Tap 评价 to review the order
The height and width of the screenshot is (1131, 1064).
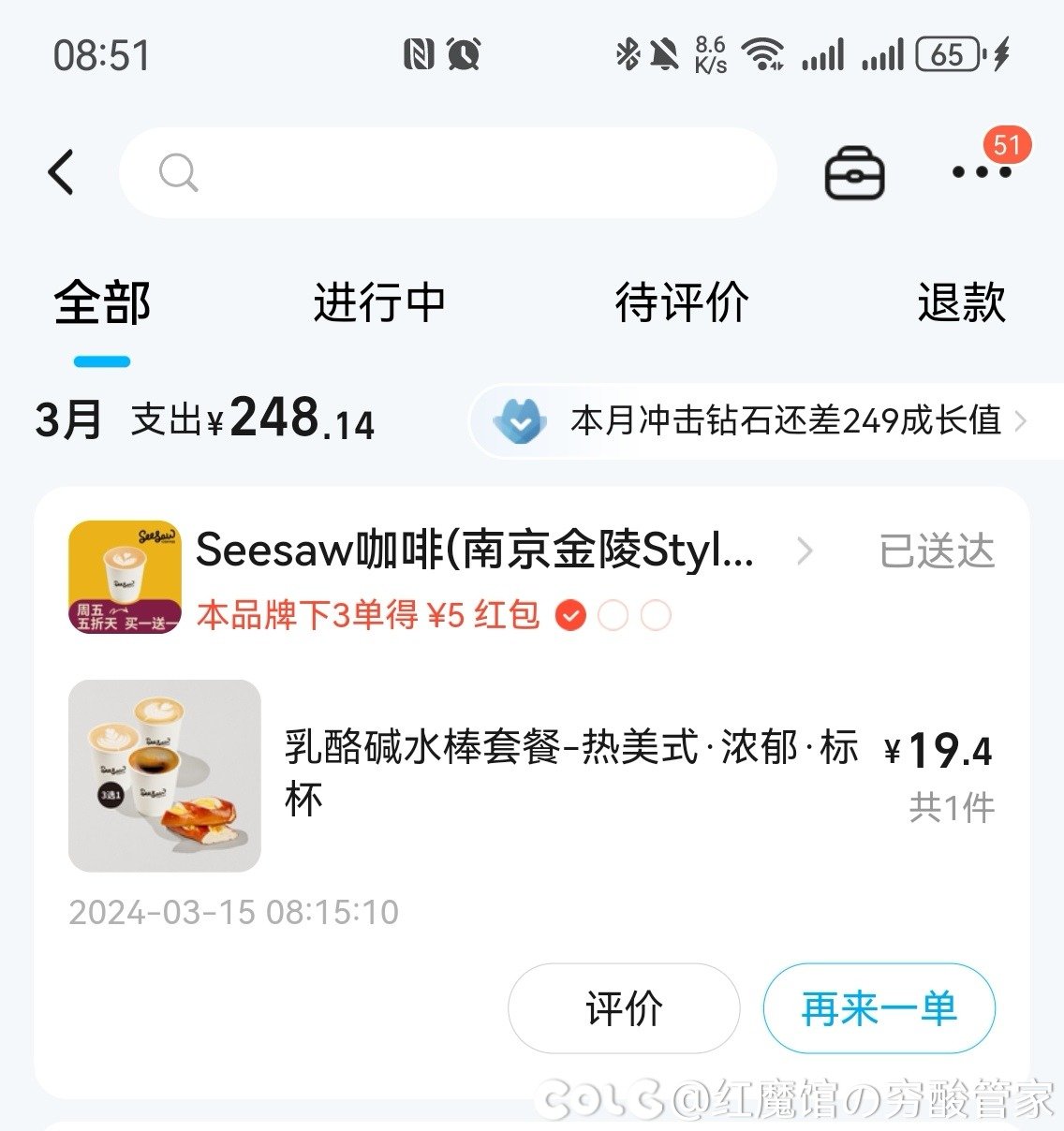(624, 1008)
